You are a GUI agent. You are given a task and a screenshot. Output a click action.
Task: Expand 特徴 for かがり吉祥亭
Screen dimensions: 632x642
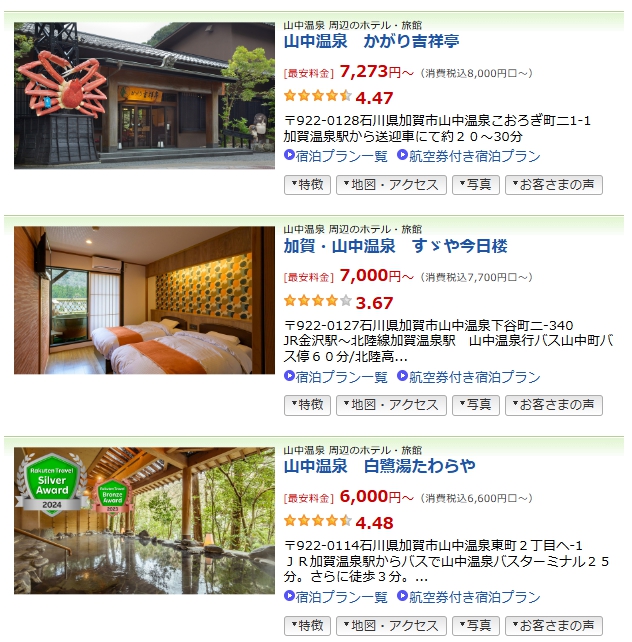[307, 185]
